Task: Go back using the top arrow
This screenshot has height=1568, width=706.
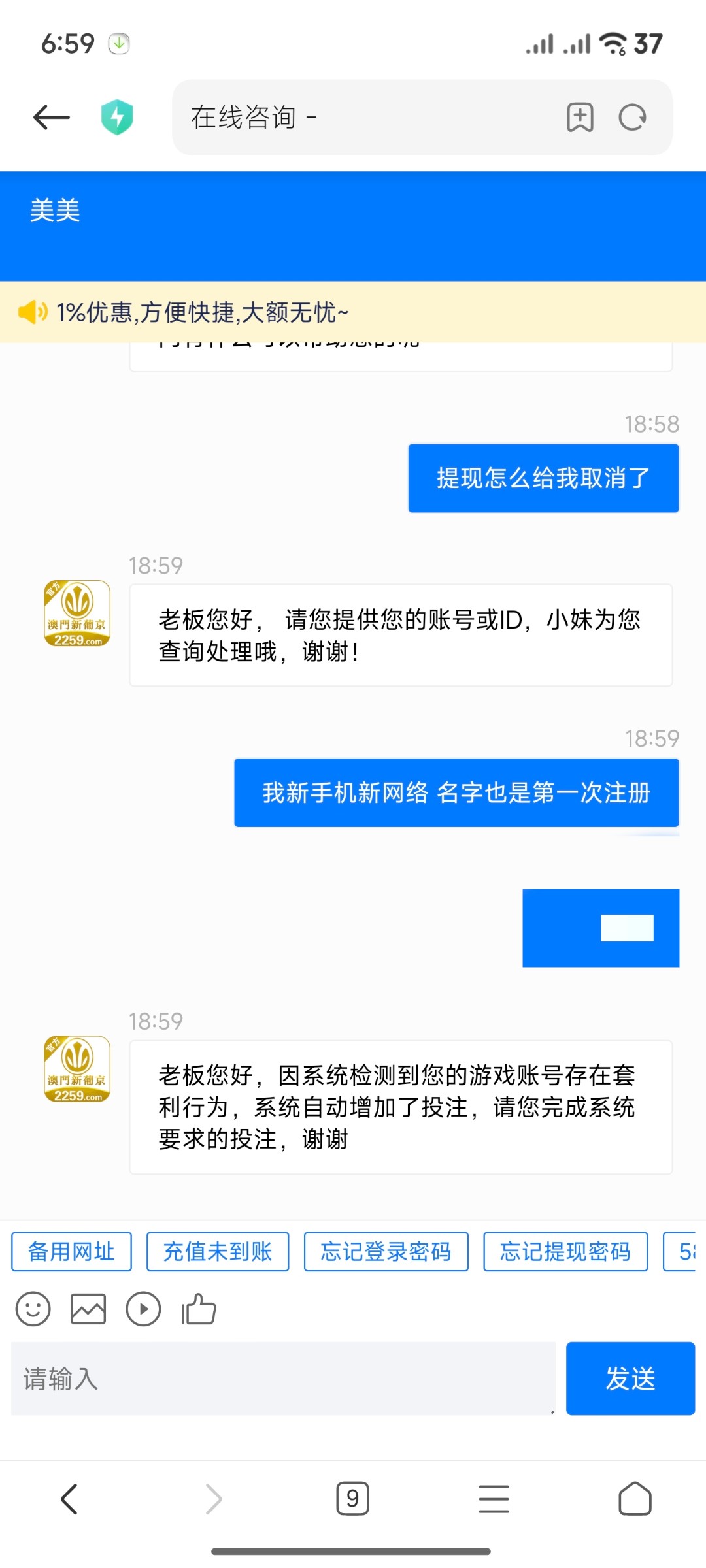Action: 52,118
